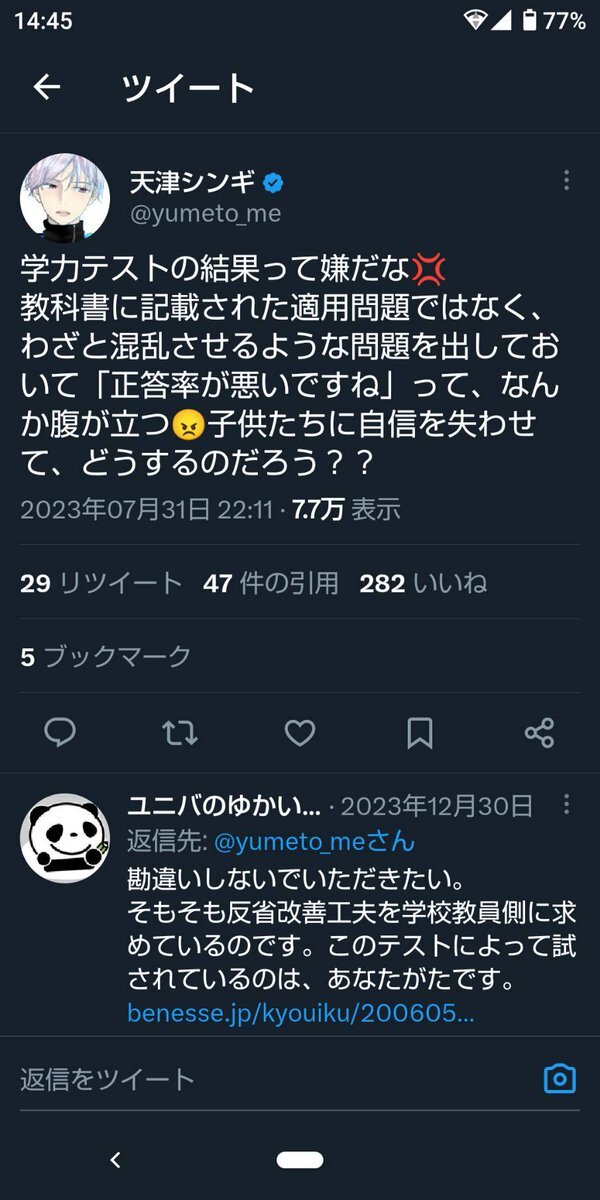This screenshot has width=600, height=1200.
Task: Share the tweet via share icon
Action: tap(539, 733)
